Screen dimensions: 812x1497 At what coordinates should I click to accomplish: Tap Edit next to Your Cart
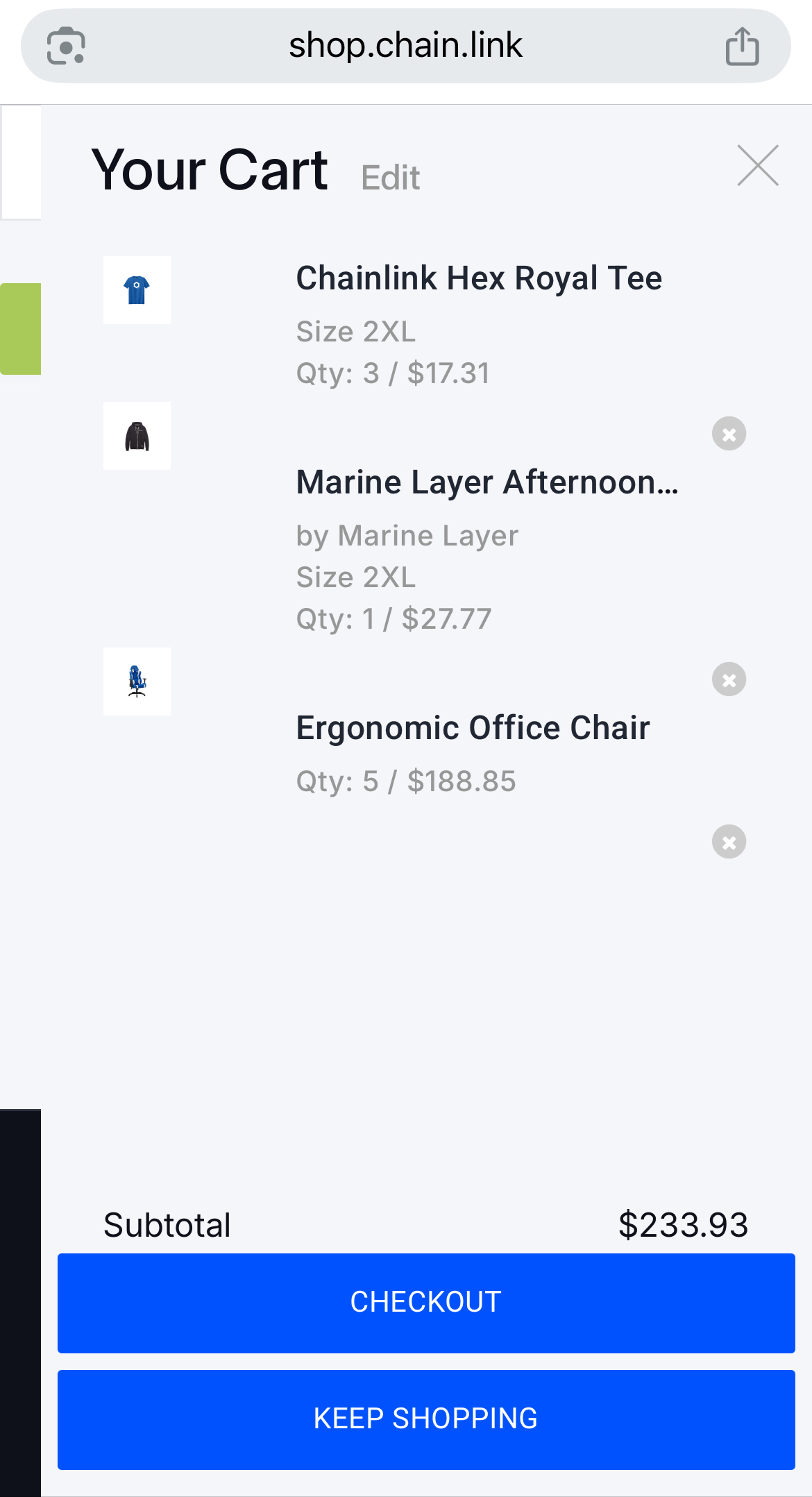point(390,178)
